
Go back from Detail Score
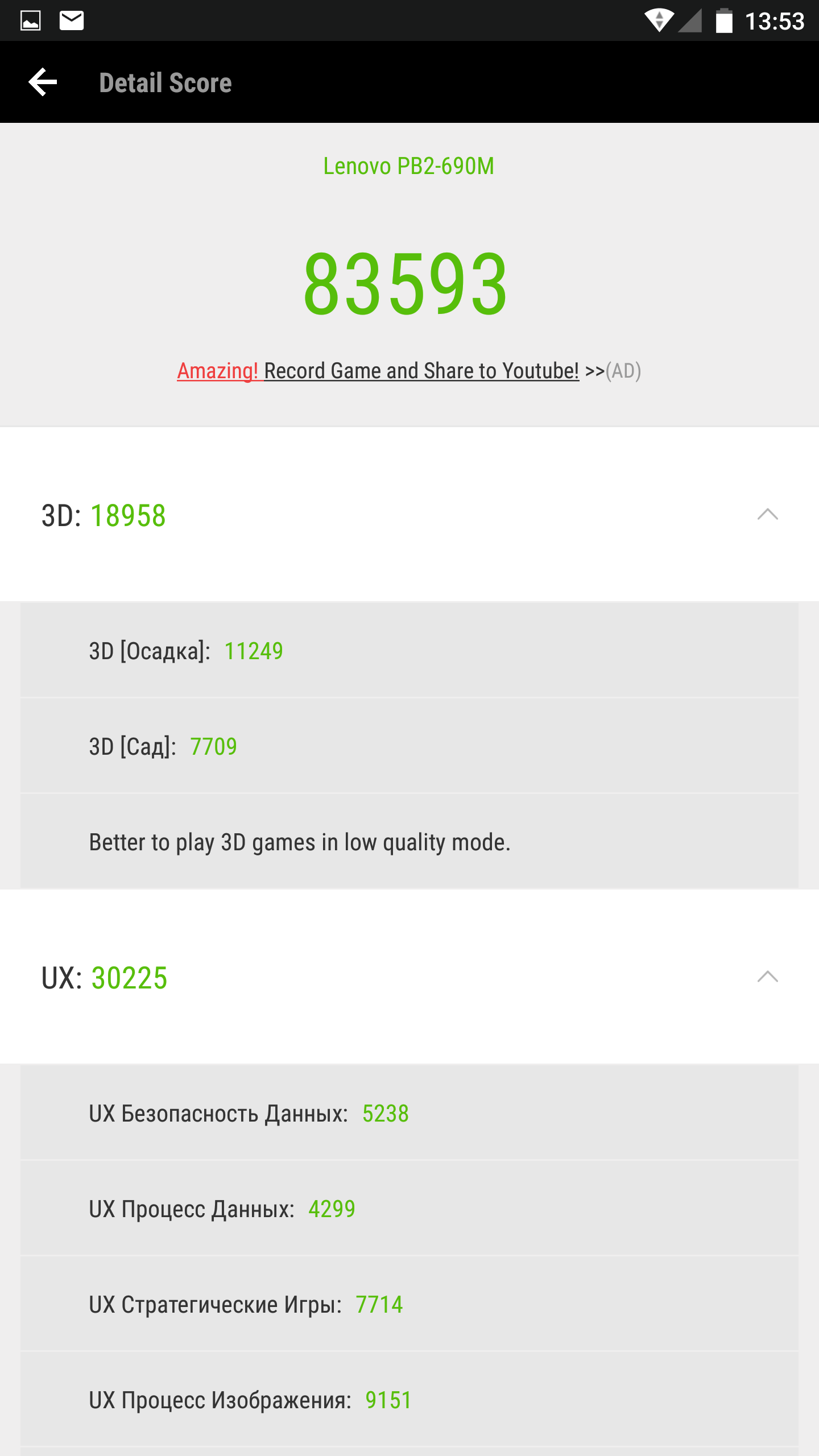pos(43,82)
